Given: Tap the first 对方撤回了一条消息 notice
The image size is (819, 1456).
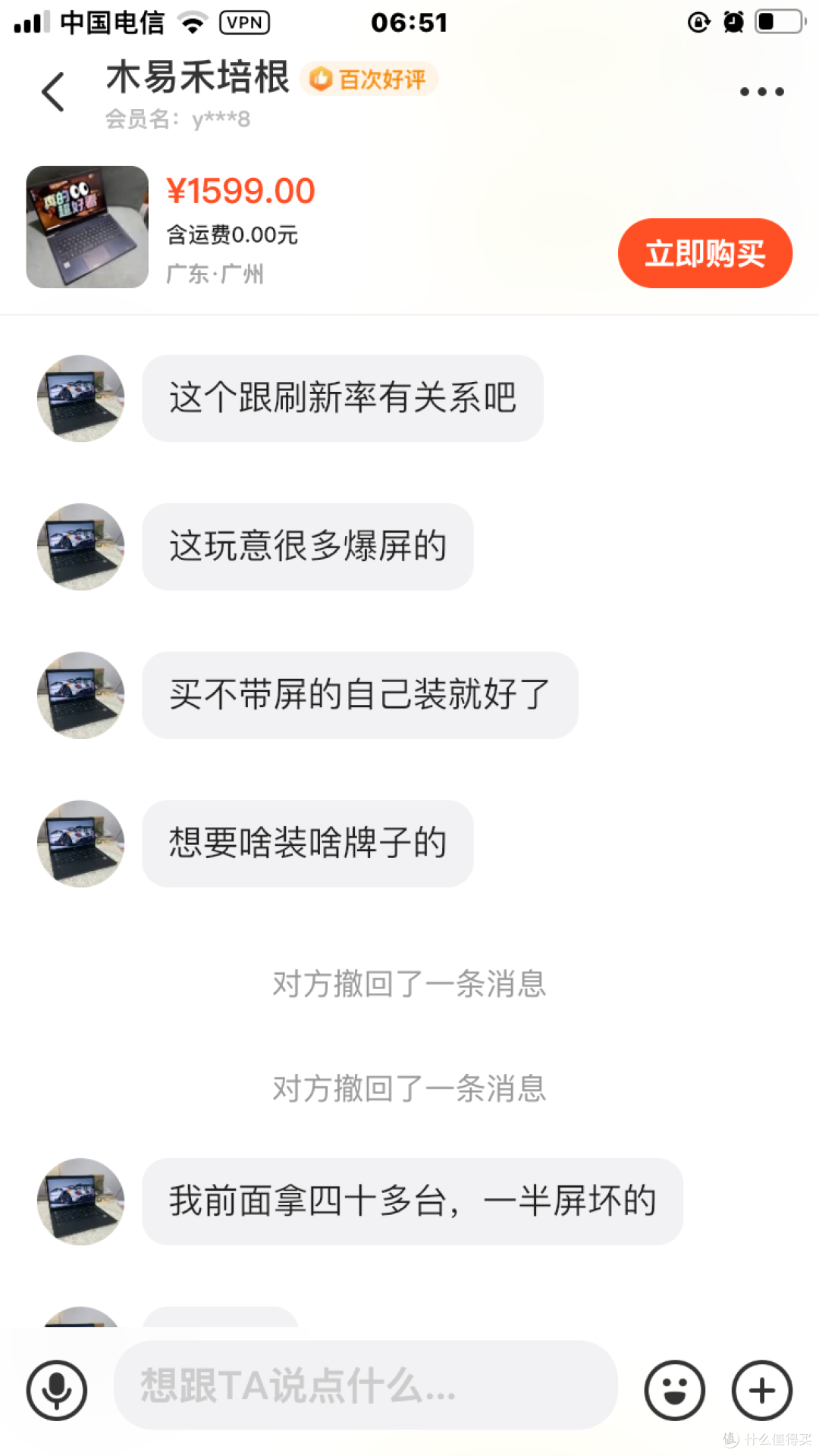Looking at the screenshot, I should pos(409,985).
